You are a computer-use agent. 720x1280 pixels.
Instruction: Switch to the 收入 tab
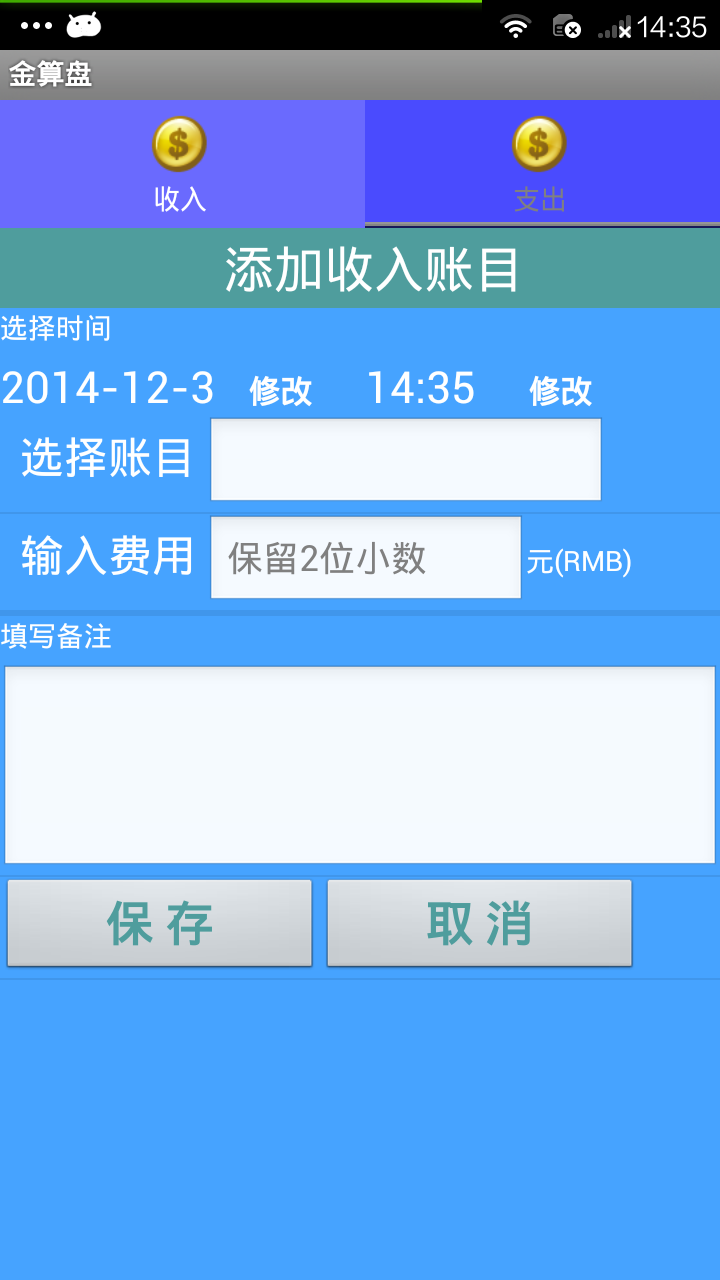point(180,165)
